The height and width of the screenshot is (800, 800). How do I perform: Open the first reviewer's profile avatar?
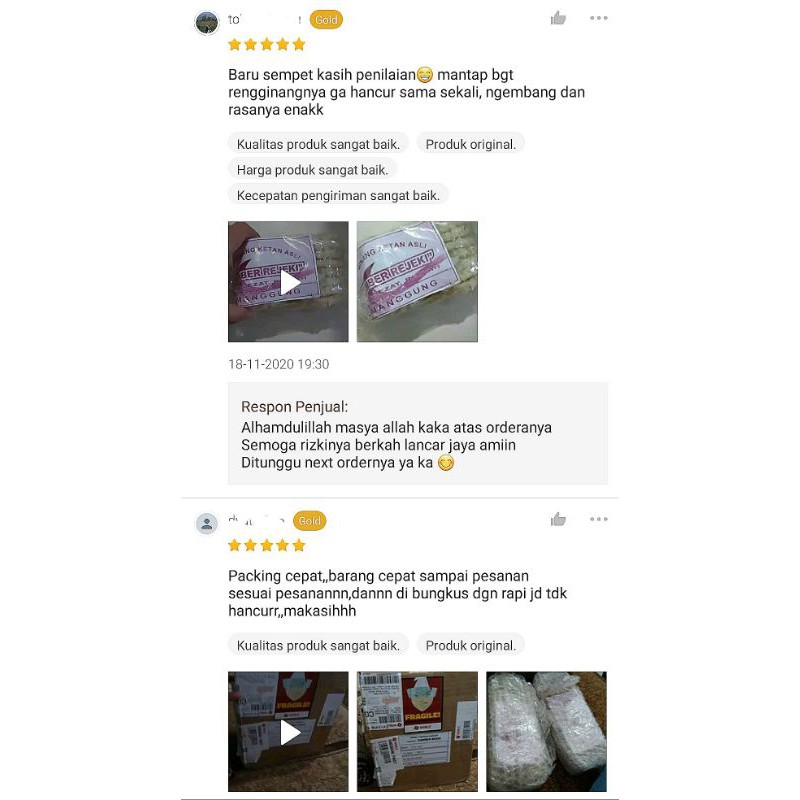pyautogui.click(x=207, y=23)
